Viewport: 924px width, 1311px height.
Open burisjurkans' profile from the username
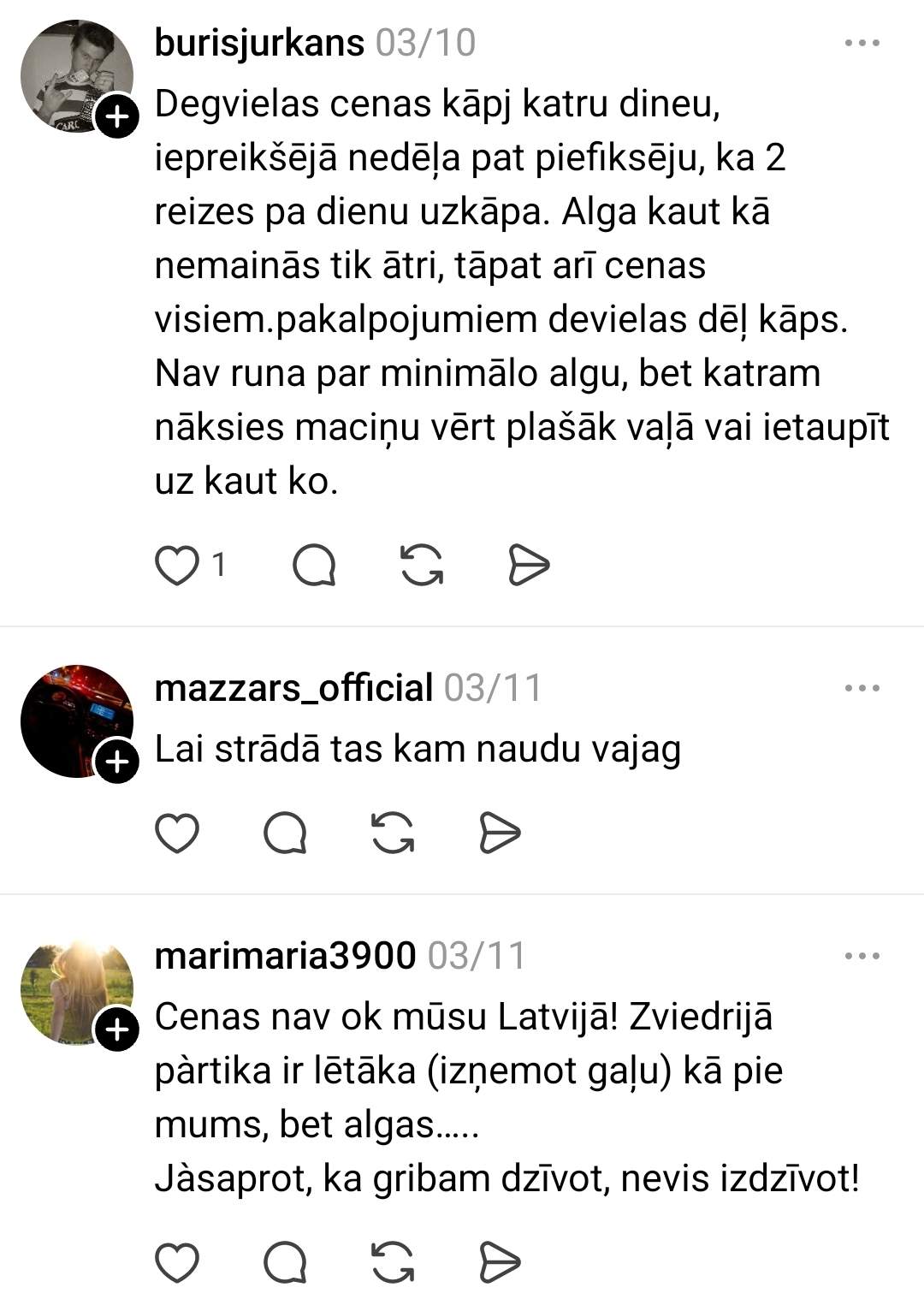(x=259, y=43)
